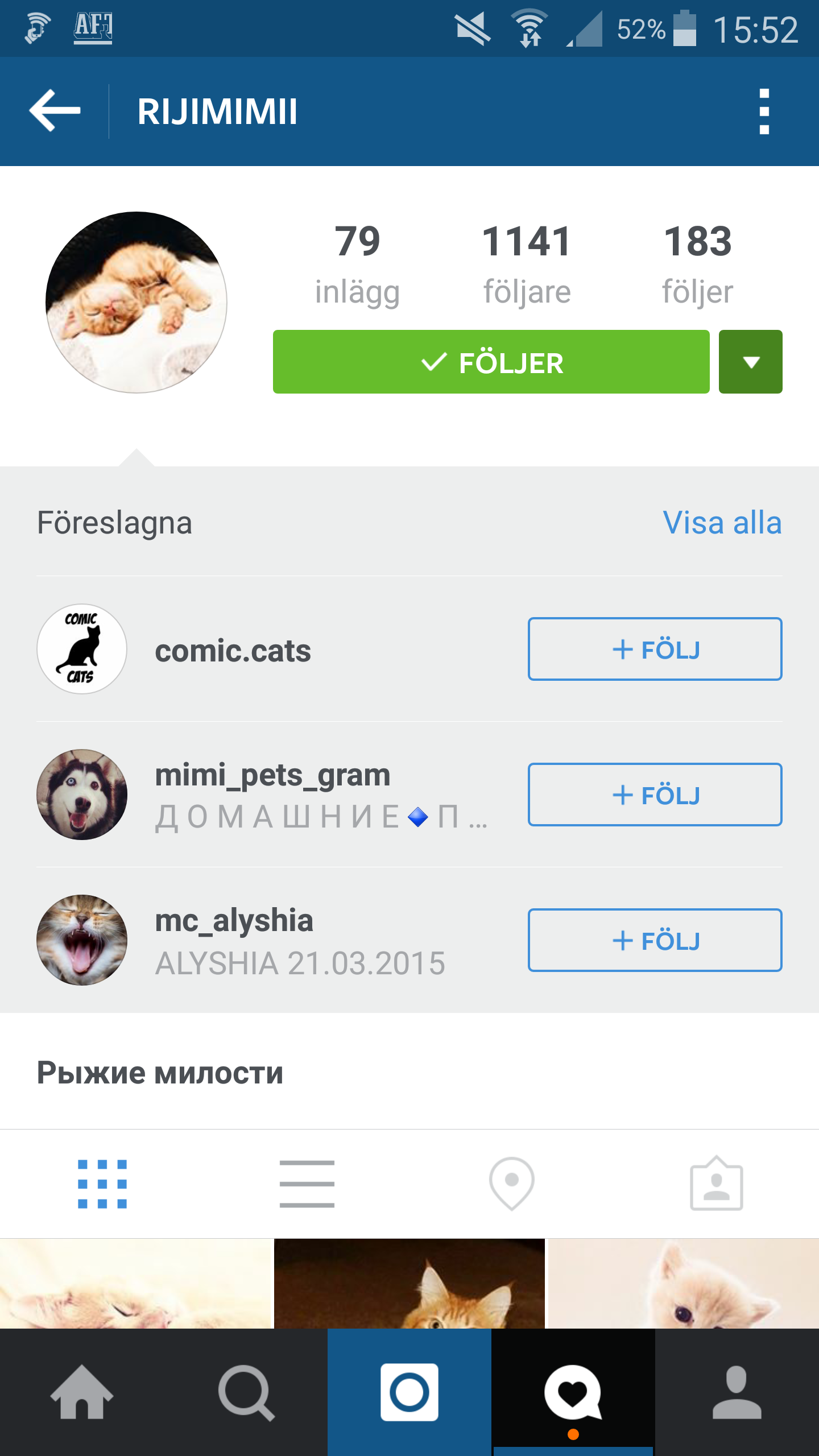
Task: Switch to list view
Action: (307, 1184)
